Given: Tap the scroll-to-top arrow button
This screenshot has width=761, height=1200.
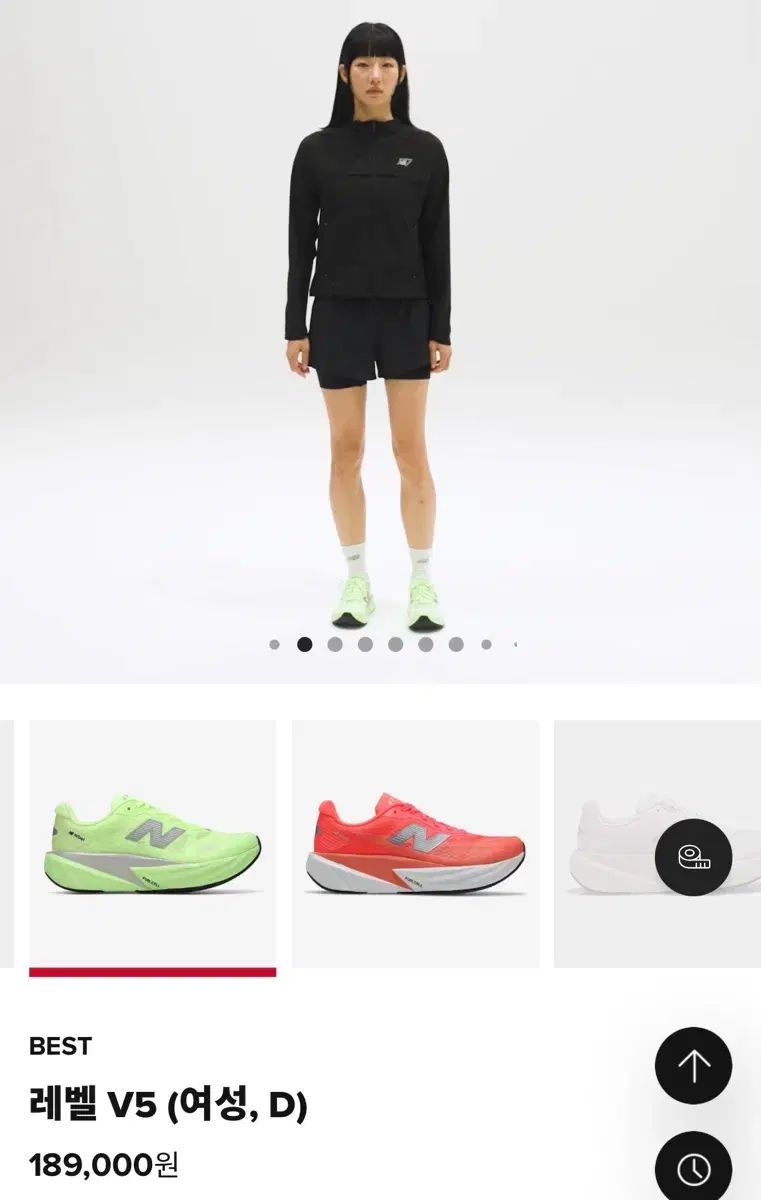Looking at the screenshot, I should pyautogui.click(x=693, y=1065).
